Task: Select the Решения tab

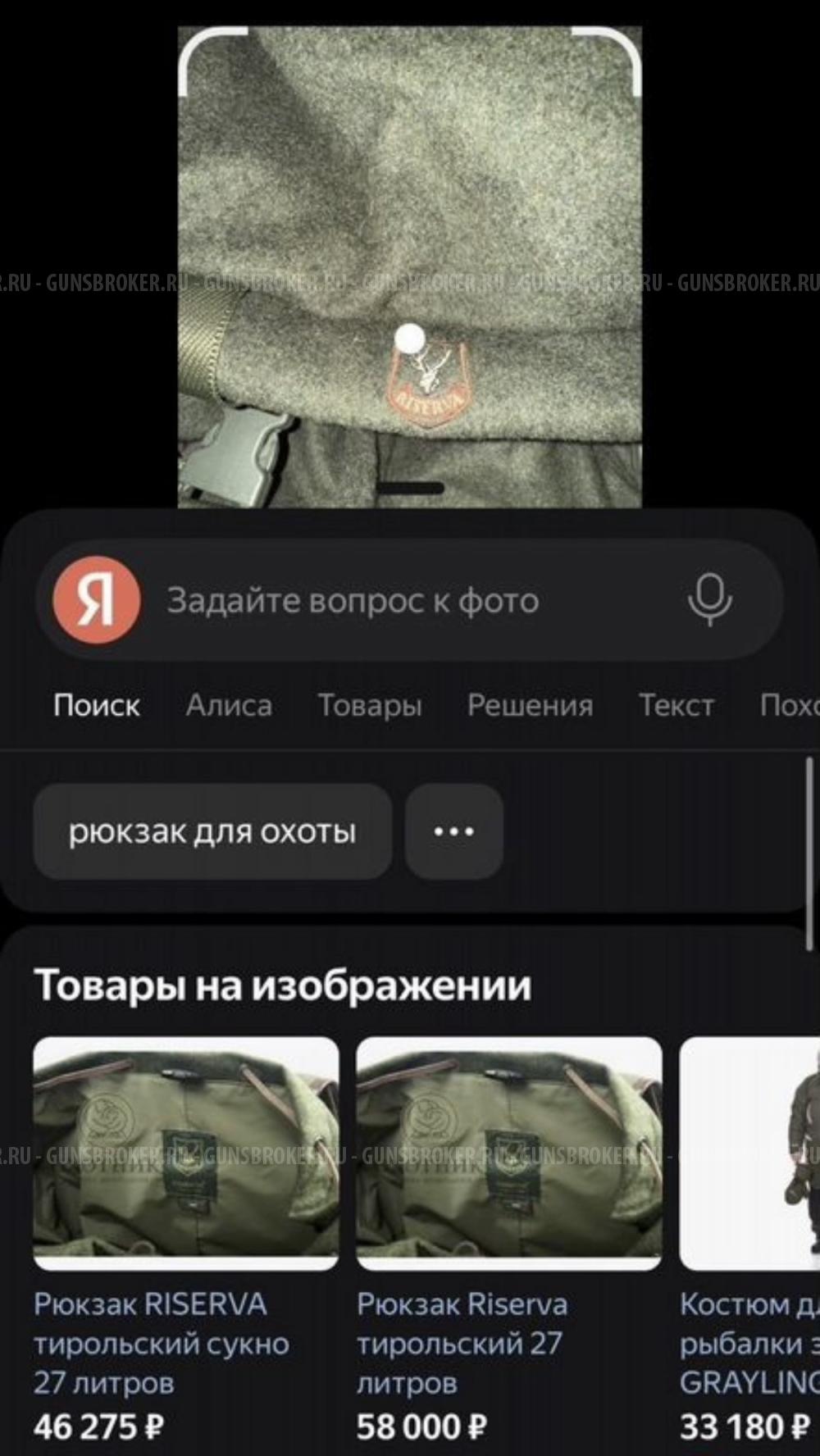Action: pos(530,706)
